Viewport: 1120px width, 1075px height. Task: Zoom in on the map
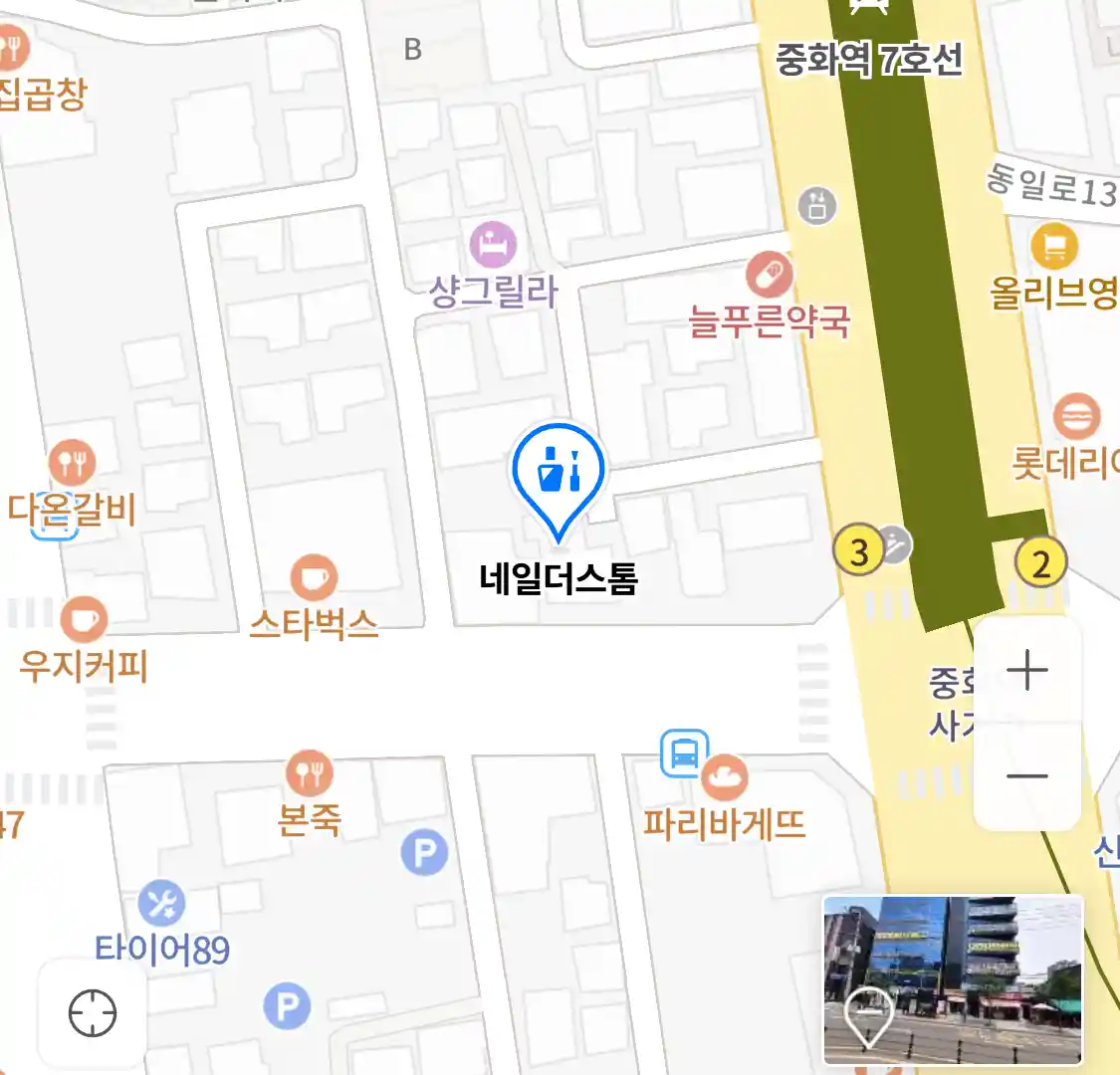click(1026, 670)
